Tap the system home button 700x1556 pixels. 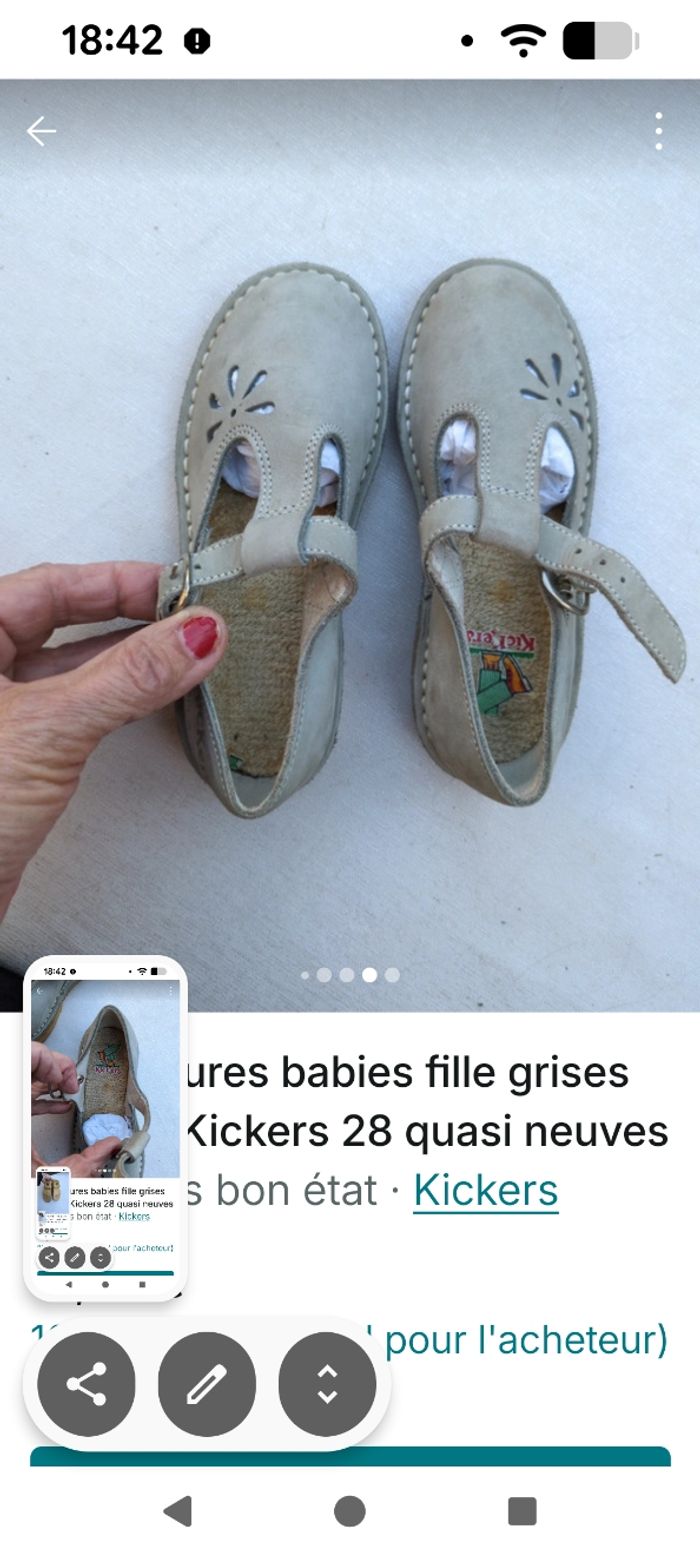tap(349, 1510)
